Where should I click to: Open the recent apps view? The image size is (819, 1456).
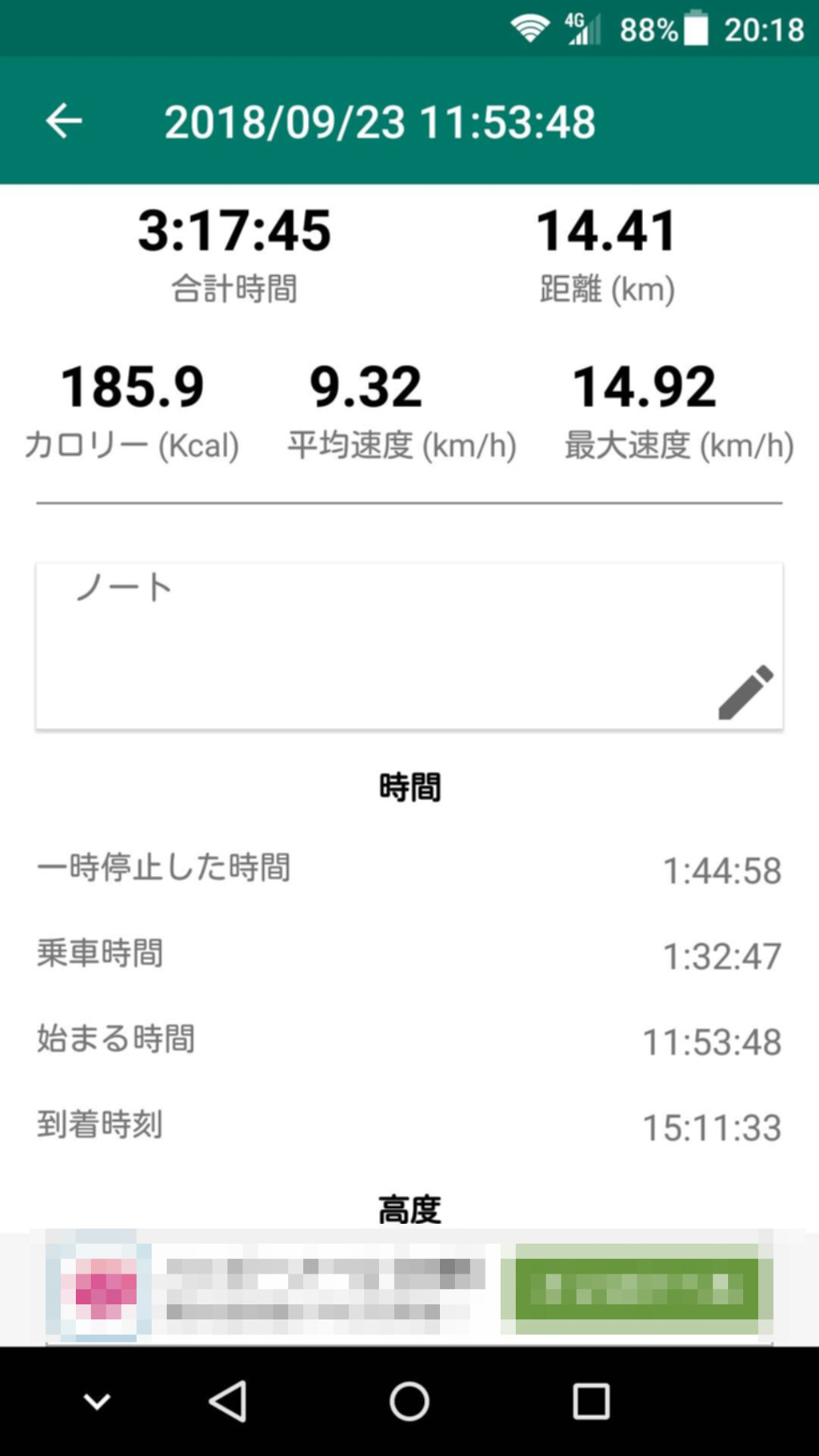pyautogui.click(x=591, y=1402)
